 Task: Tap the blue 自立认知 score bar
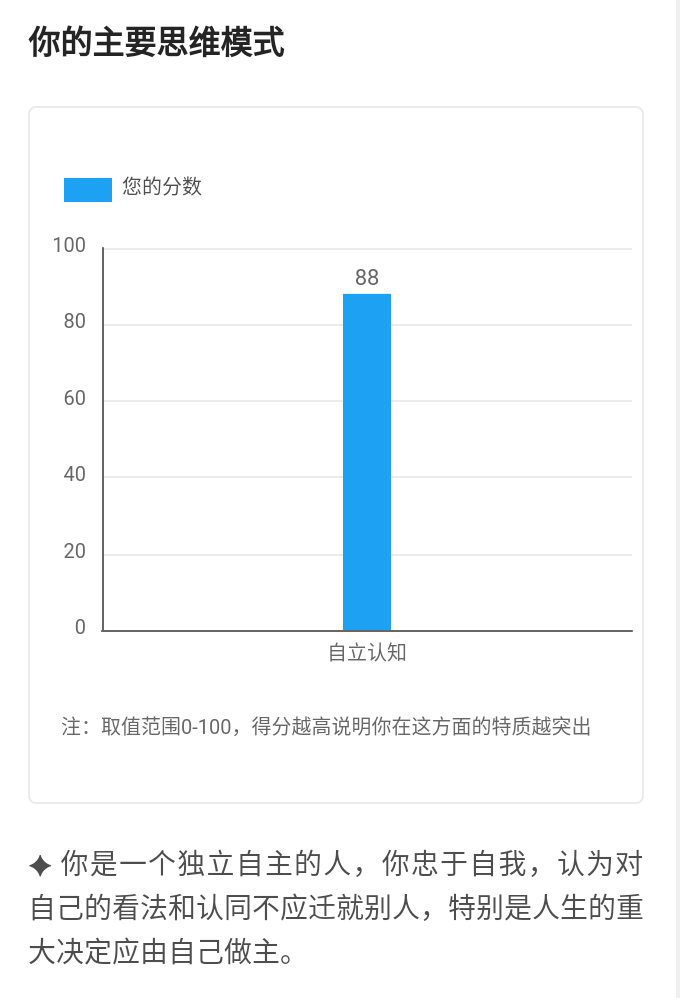coord(367,462)
